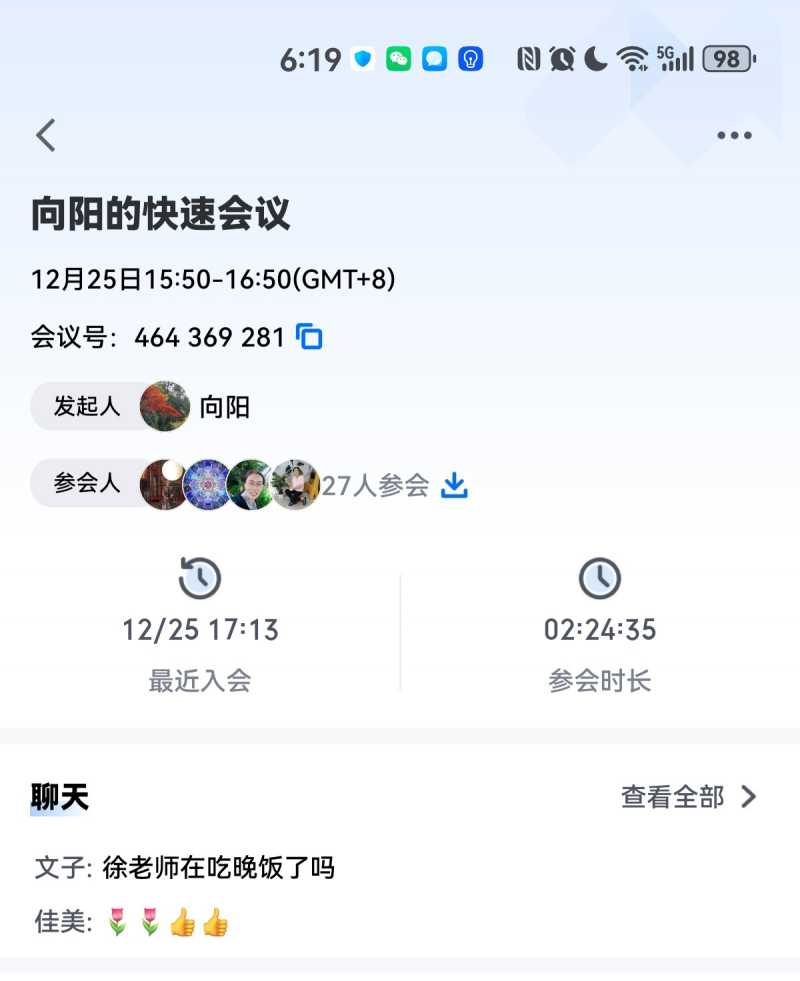Open the 聊天 section header
This screenshot has height=981, width=800.
tap(58, 798)
